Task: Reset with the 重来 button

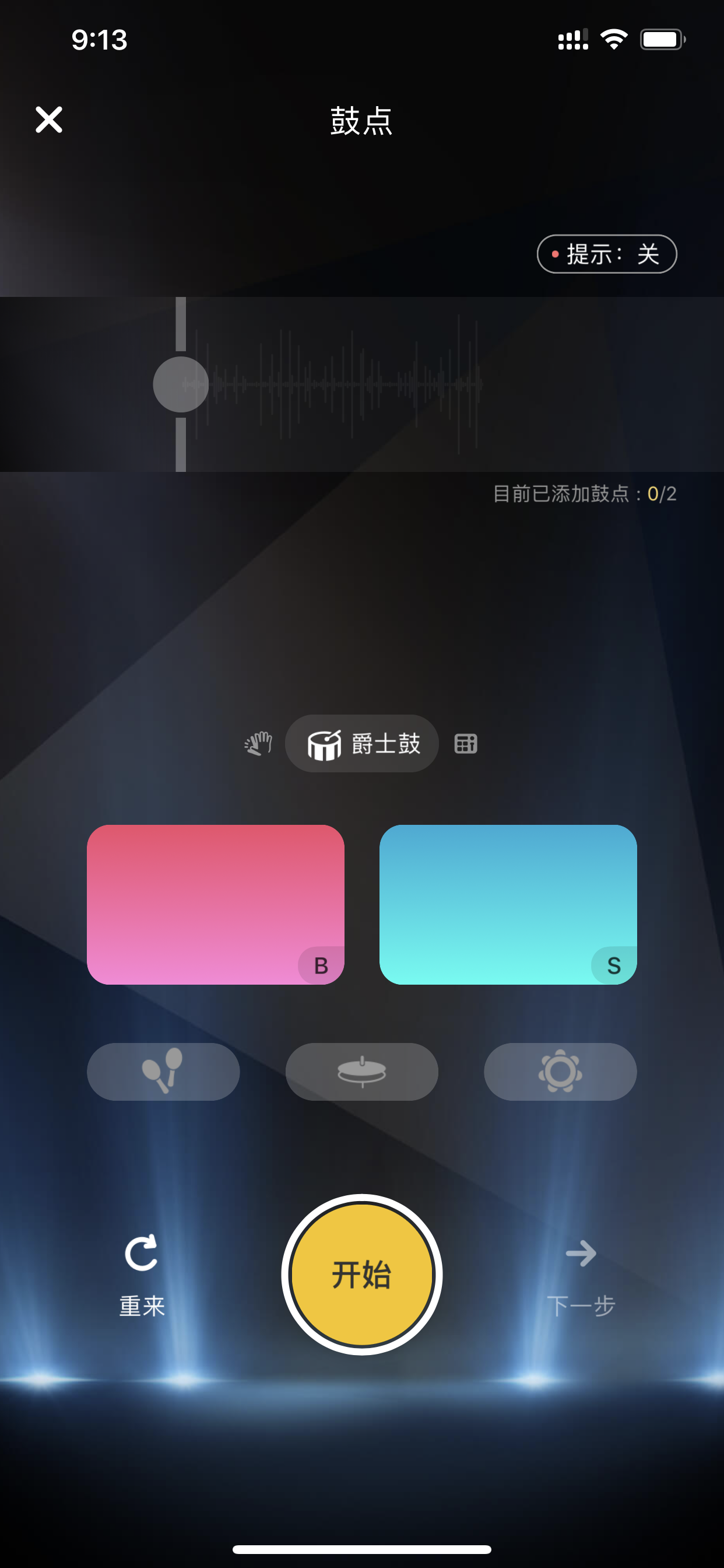Action: click(x=142, y=1275)
